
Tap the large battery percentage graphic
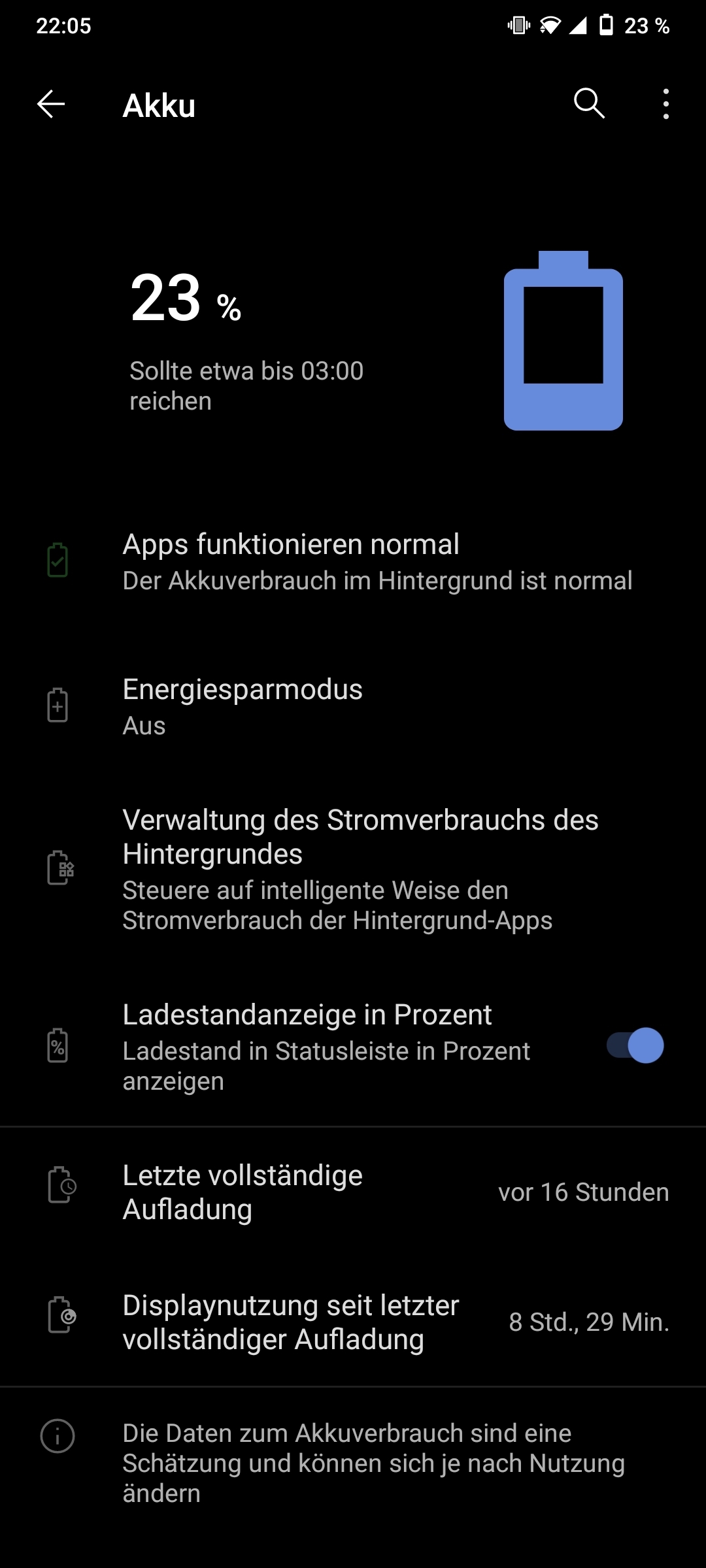pos(563,340)
